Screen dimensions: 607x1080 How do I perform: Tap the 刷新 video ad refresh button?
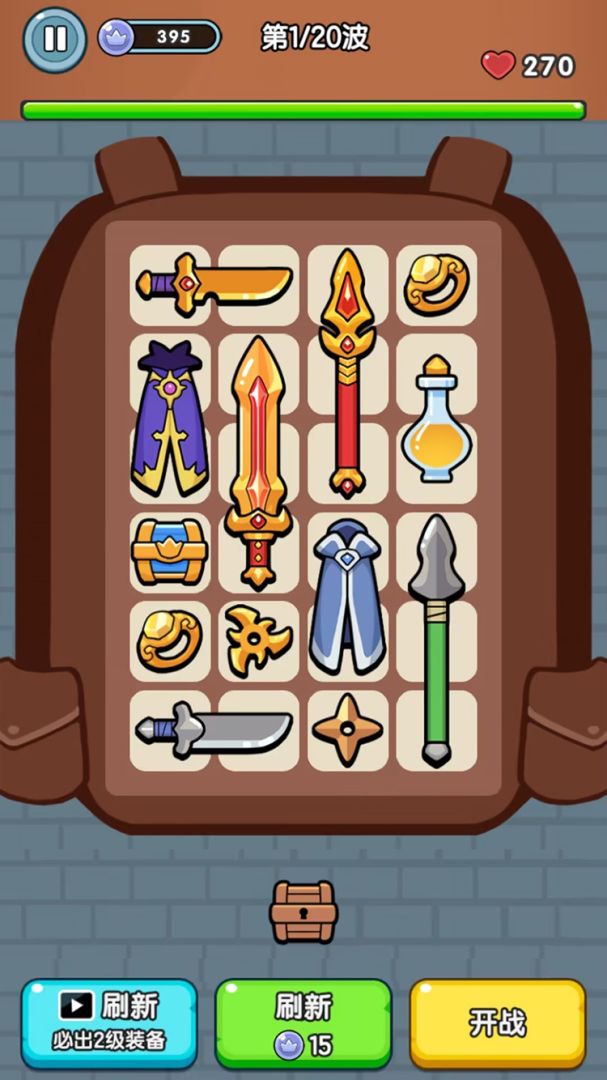coord(109,1022)
